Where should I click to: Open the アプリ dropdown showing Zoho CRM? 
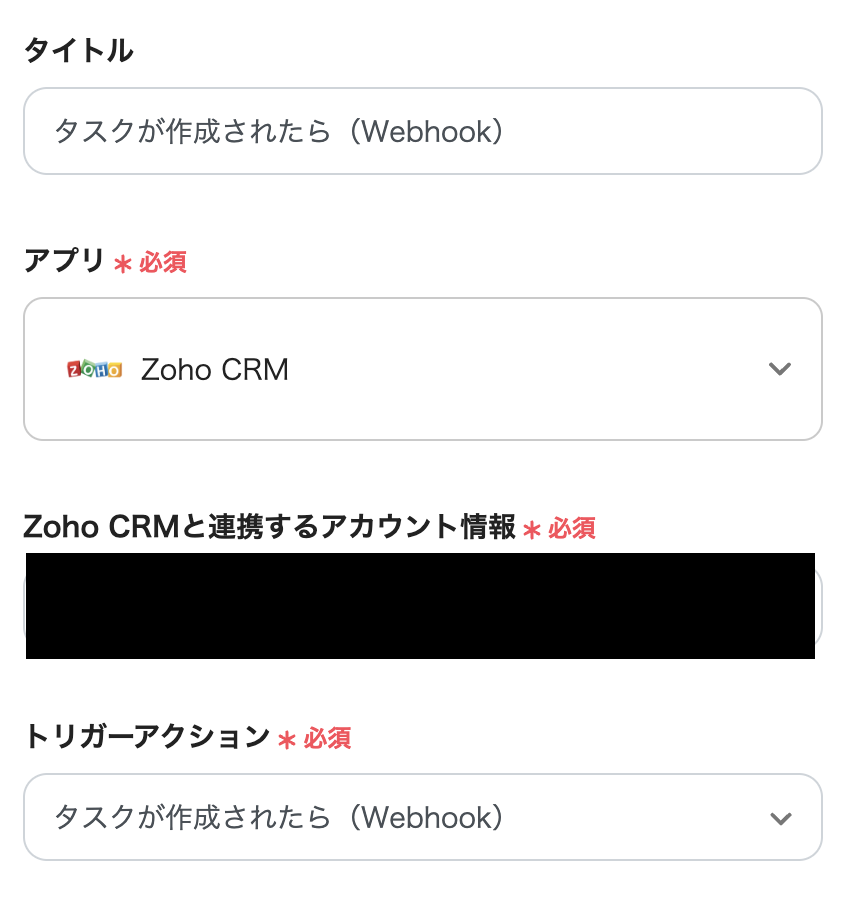(x=422, y=369)
